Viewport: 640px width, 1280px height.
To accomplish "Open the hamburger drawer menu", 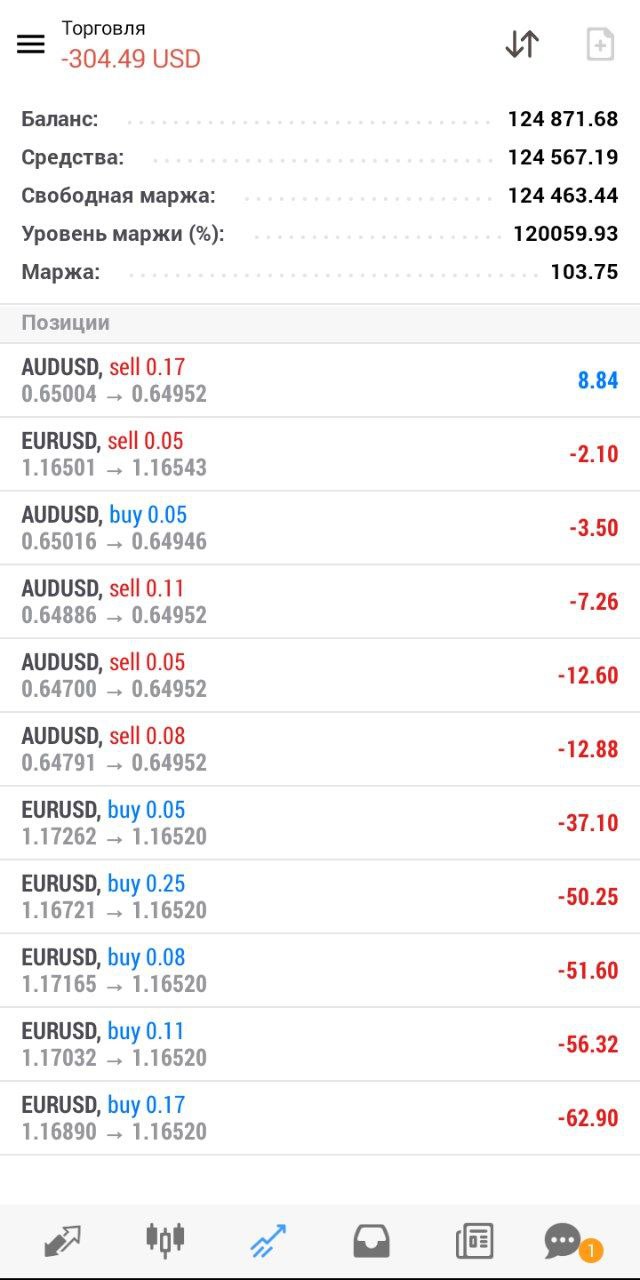I will [31, 45].
